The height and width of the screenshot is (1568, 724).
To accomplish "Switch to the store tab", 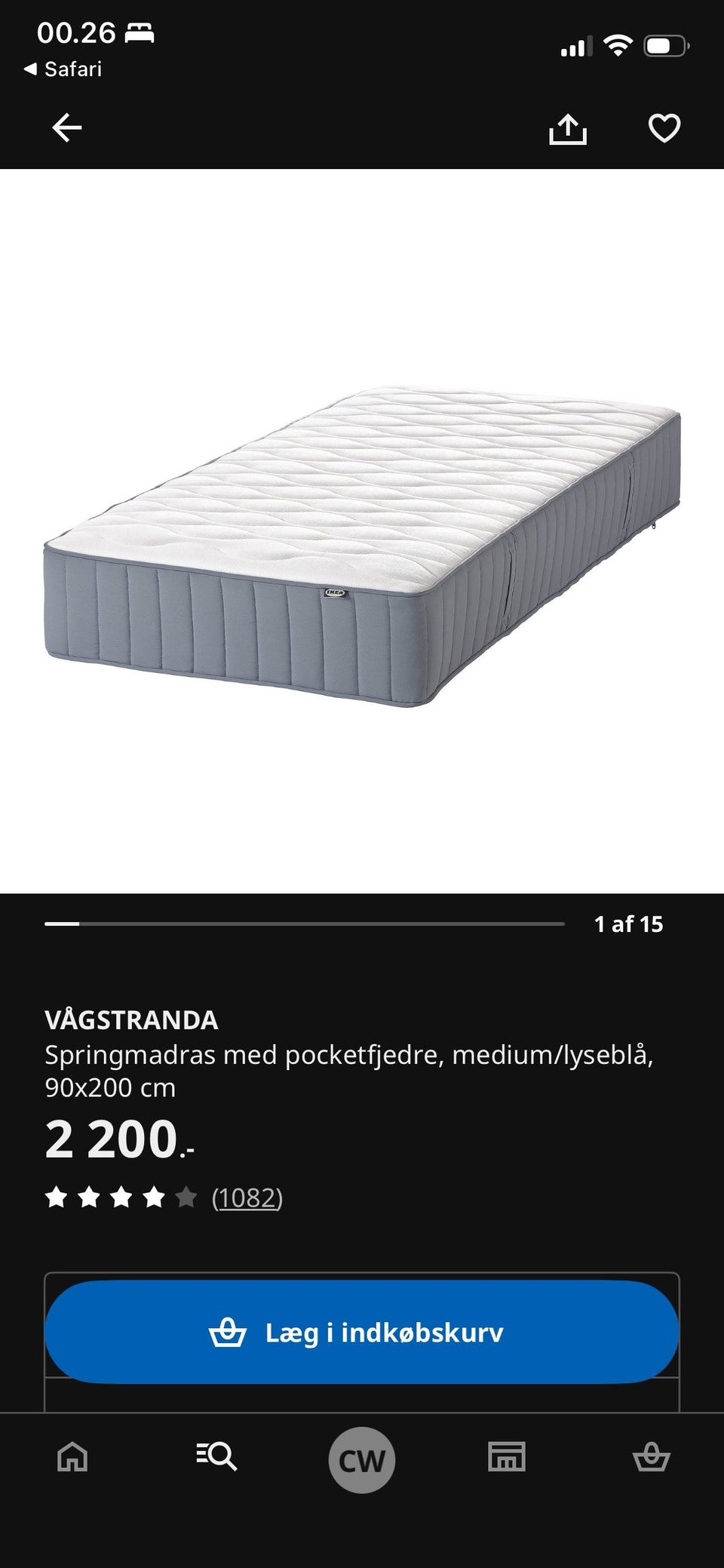I will tap(507, 1458).
